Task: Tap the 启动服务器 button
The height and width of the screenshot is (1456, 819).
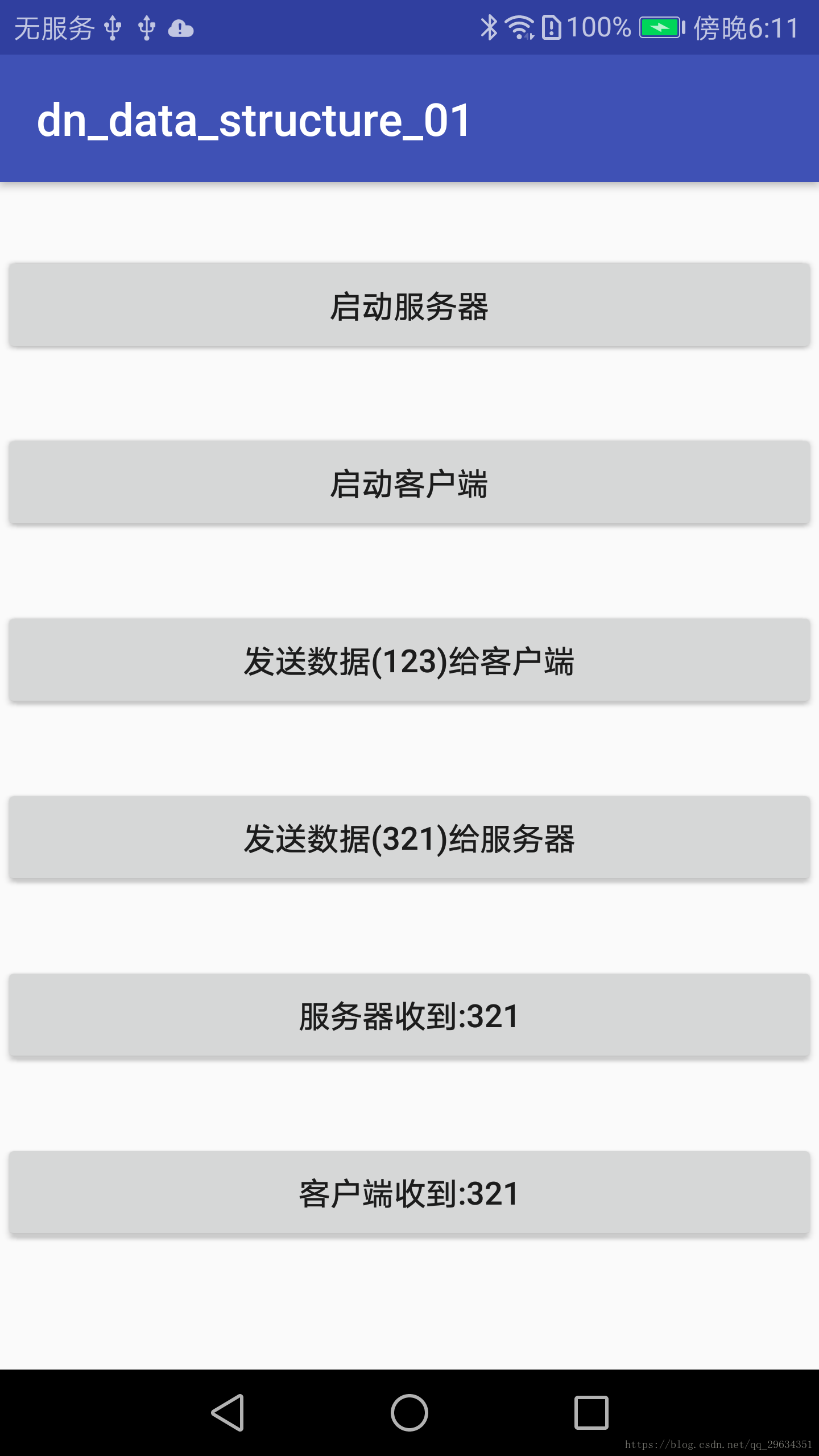Action: coord(409,305)
